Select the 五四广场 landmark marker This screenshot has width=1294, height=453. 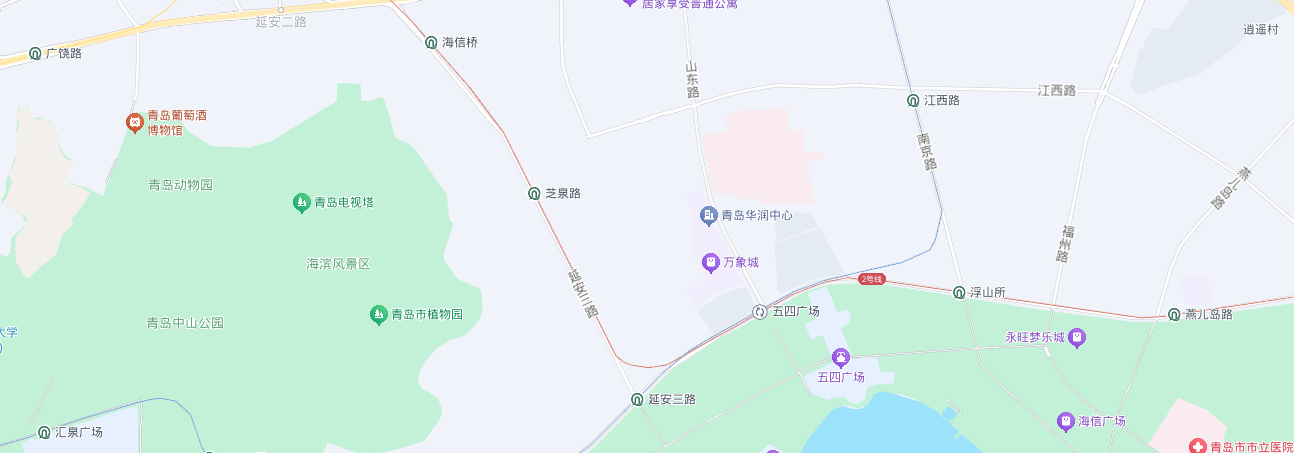click(x=841, y=357)
